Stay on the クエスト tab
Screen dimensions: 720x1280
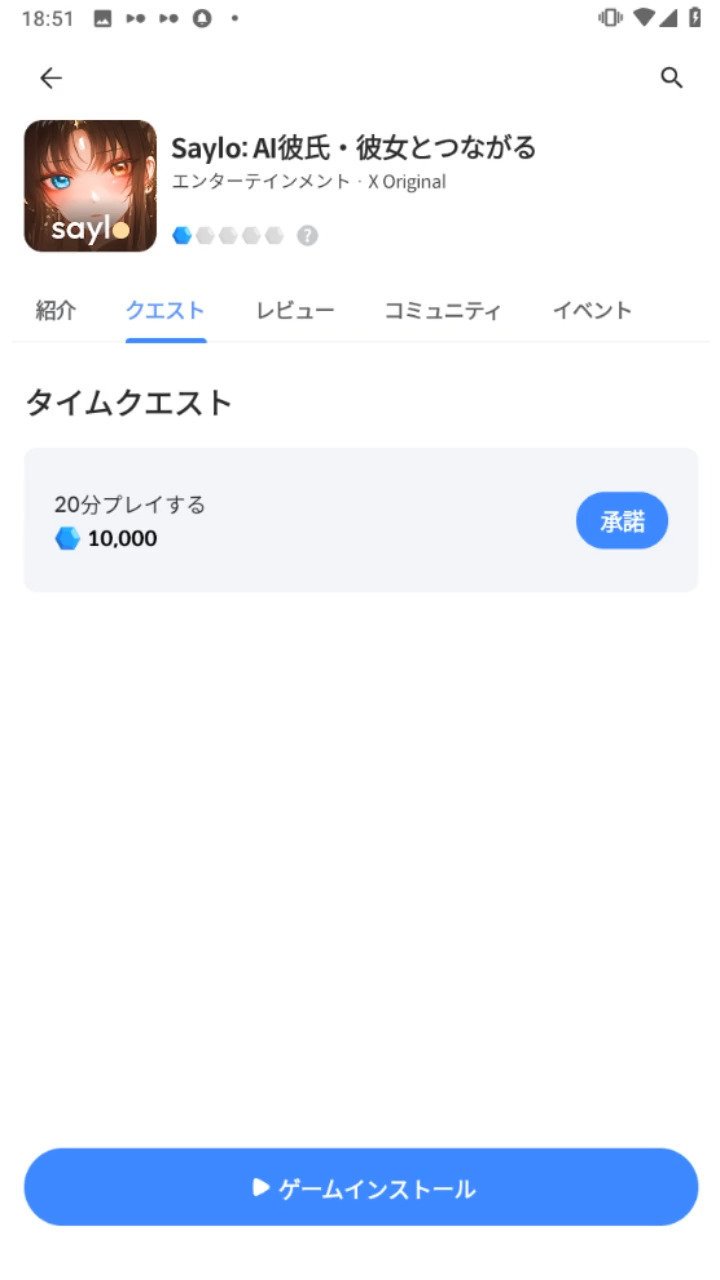[x=165, y=311]
